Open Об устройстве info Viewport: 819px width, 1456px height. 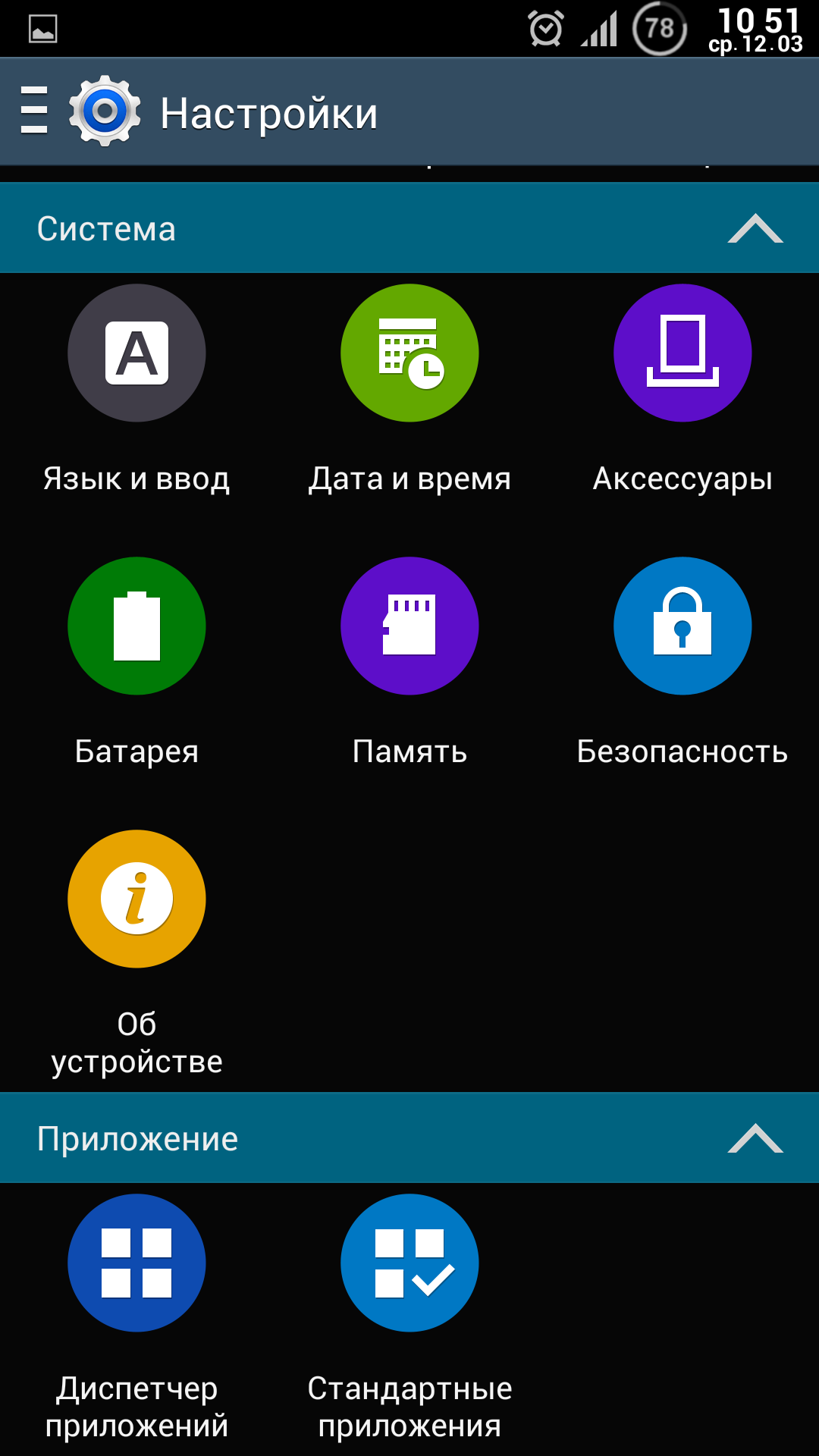pos(136,899)
